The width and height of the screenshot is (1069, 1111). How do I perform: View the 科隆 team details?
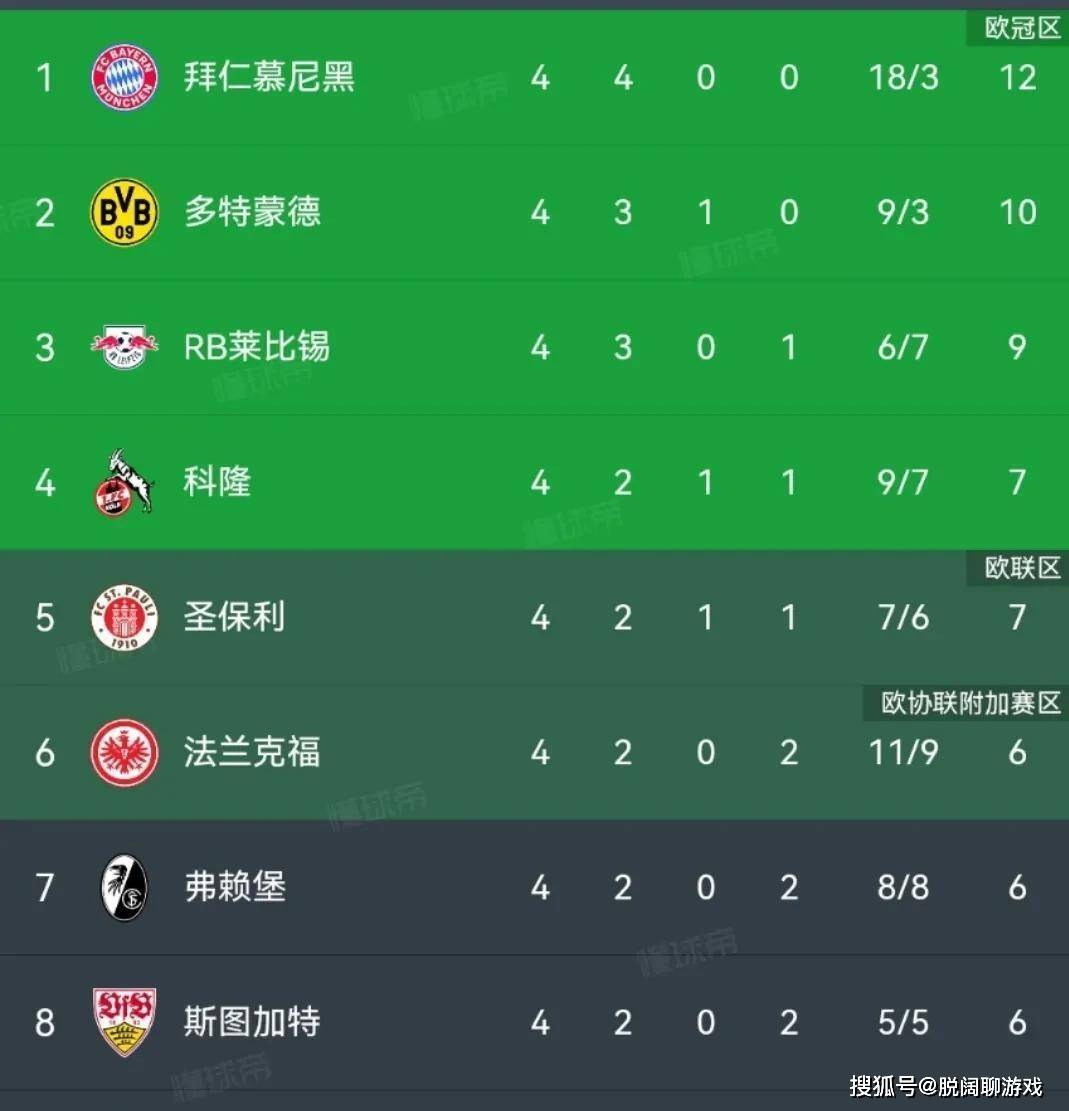click(x=217, y=482)
